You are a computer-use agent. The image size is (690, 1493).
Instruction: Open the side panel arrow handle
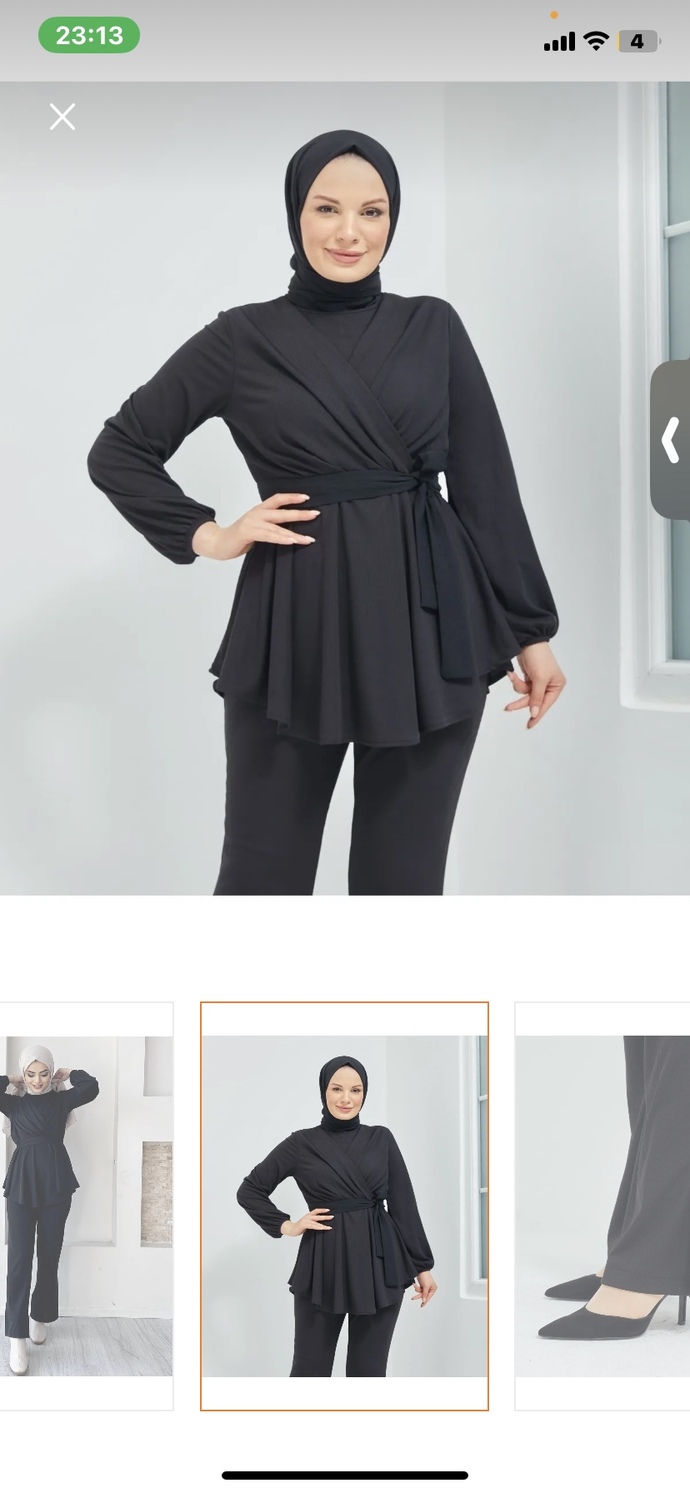(x=670, y=440)
